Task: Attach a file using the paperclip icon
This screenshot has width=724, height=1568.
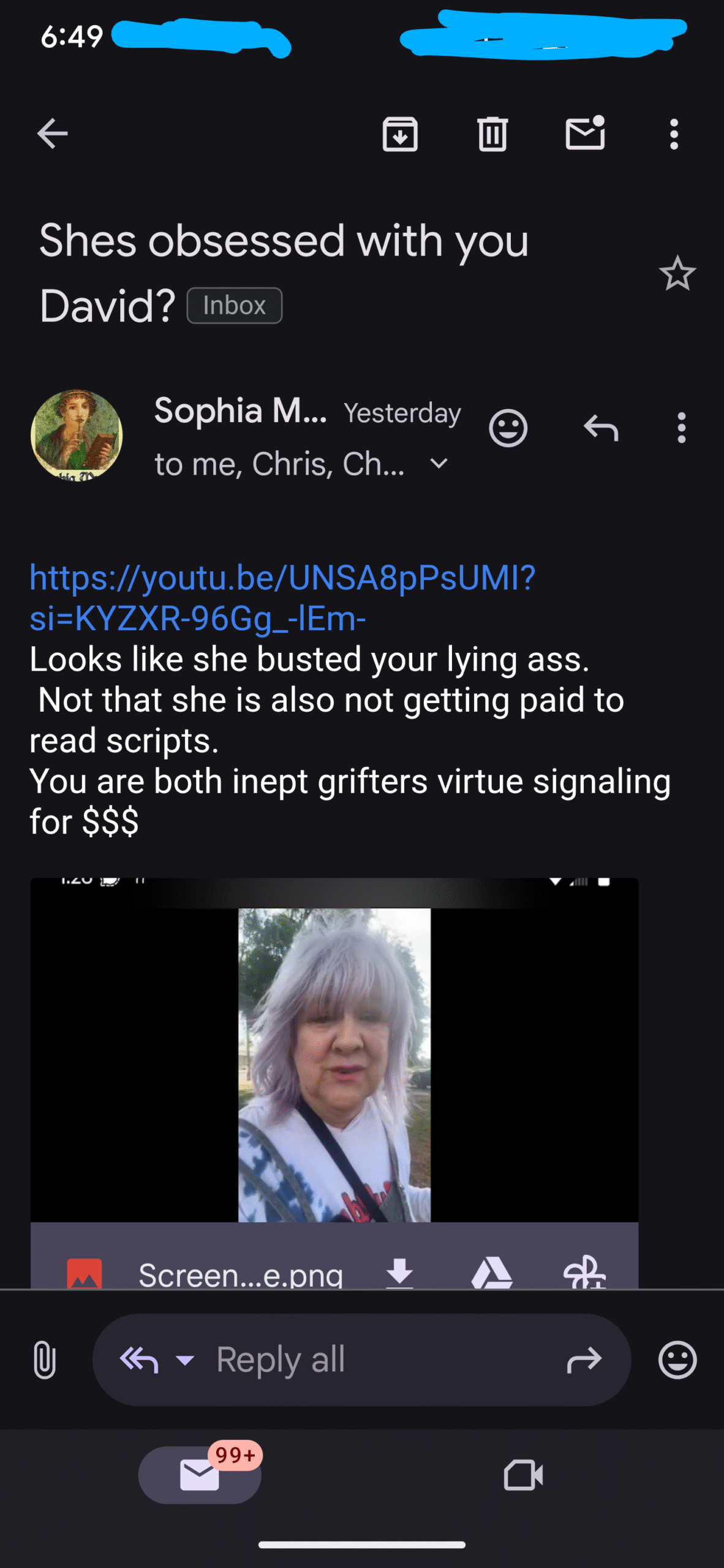Action: 45,1360
